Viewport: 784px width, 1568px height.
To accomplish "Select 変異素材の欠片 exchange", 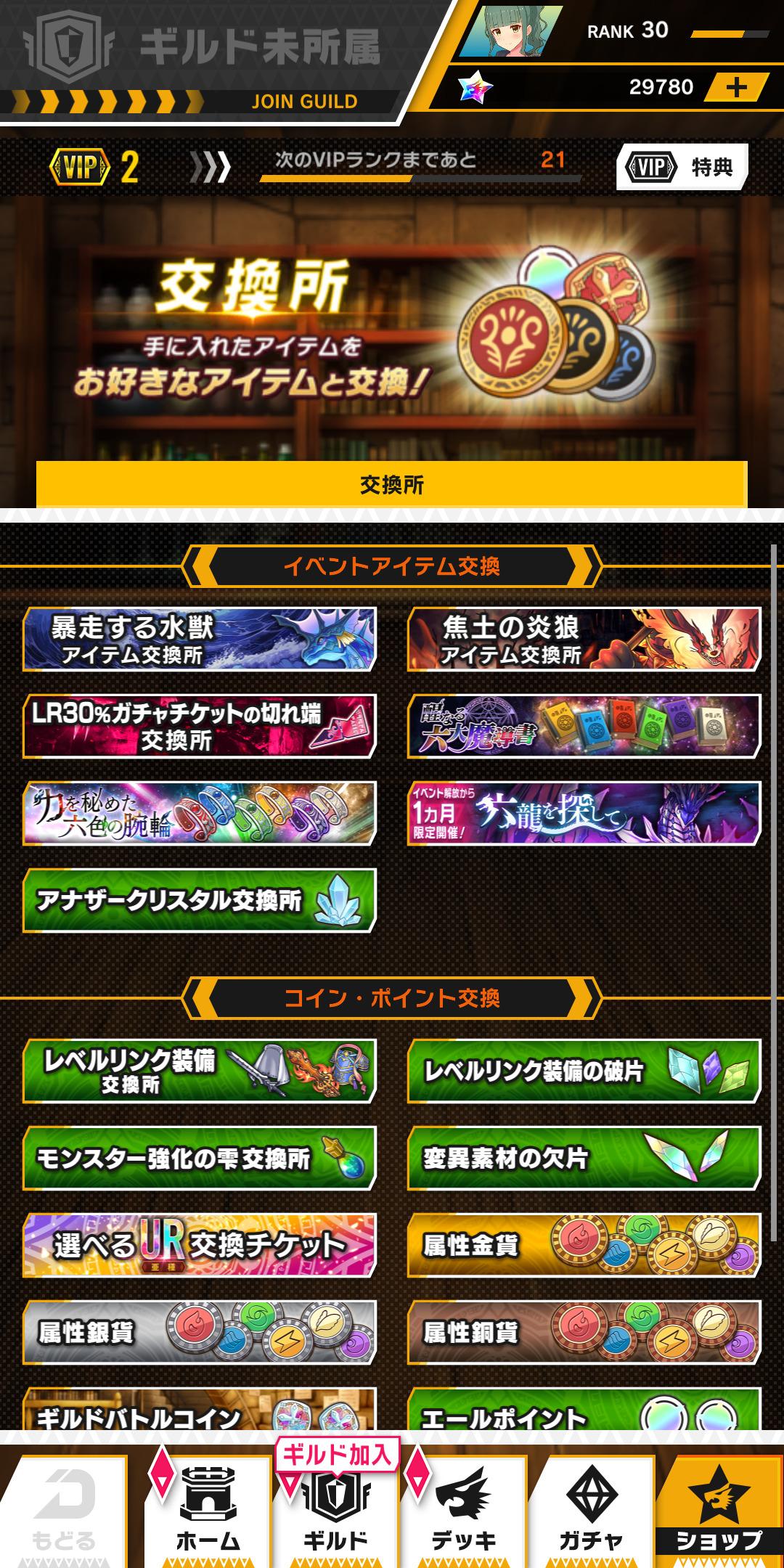I will click(584, 1159).
